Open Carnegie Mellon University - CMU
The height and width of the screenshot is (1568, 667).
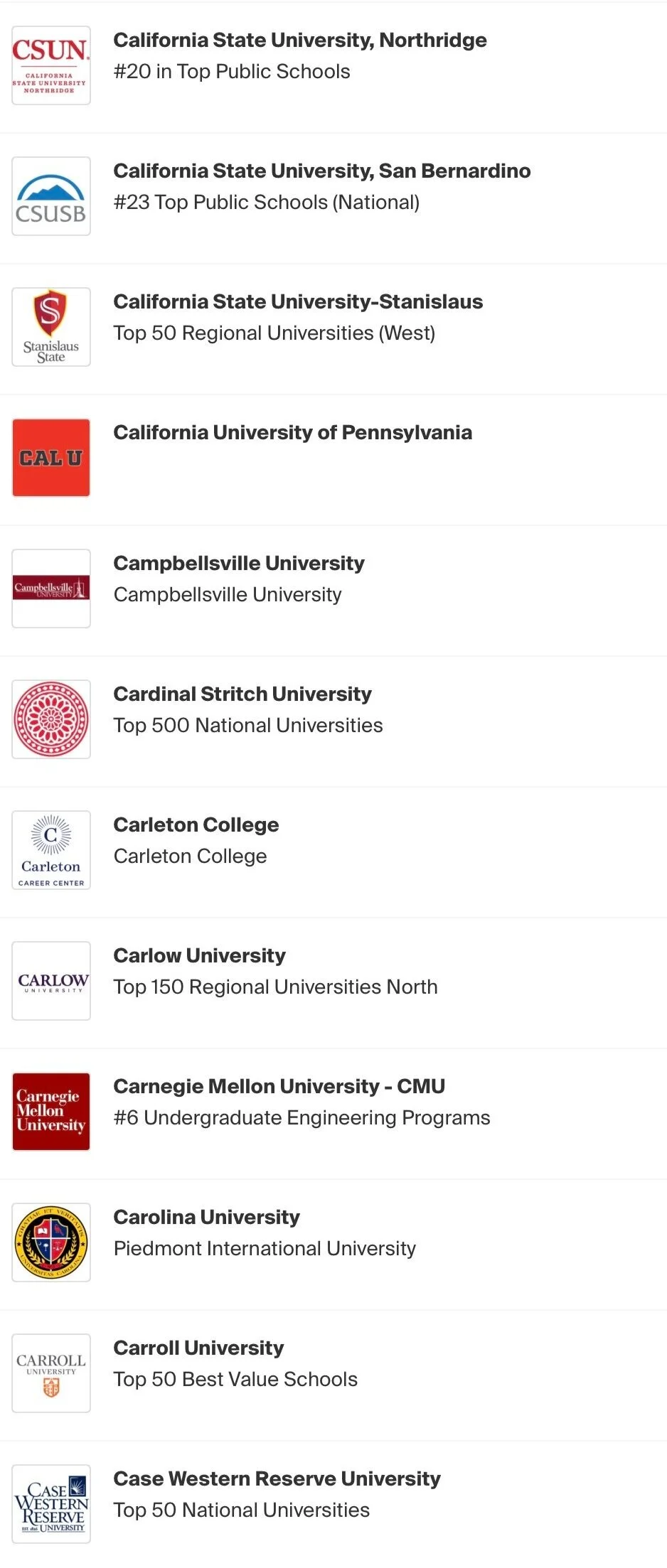pyautogui.click(x=279, y=1087)
